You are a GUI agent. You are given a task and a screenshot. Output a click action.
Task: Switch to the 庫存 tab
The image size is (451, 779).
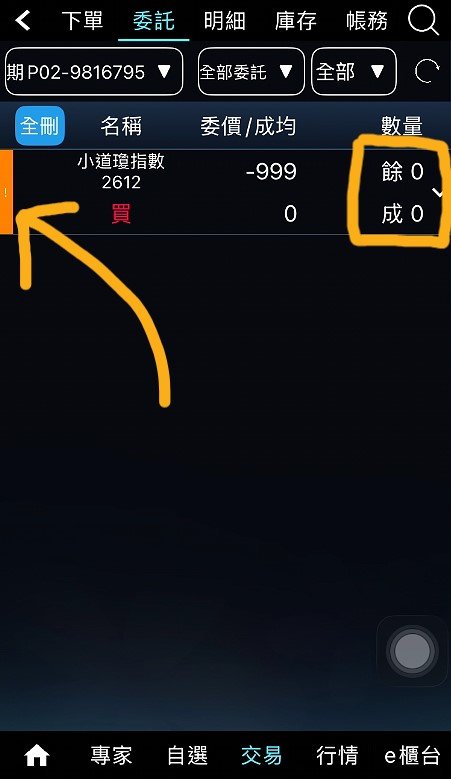coord(296,21)
